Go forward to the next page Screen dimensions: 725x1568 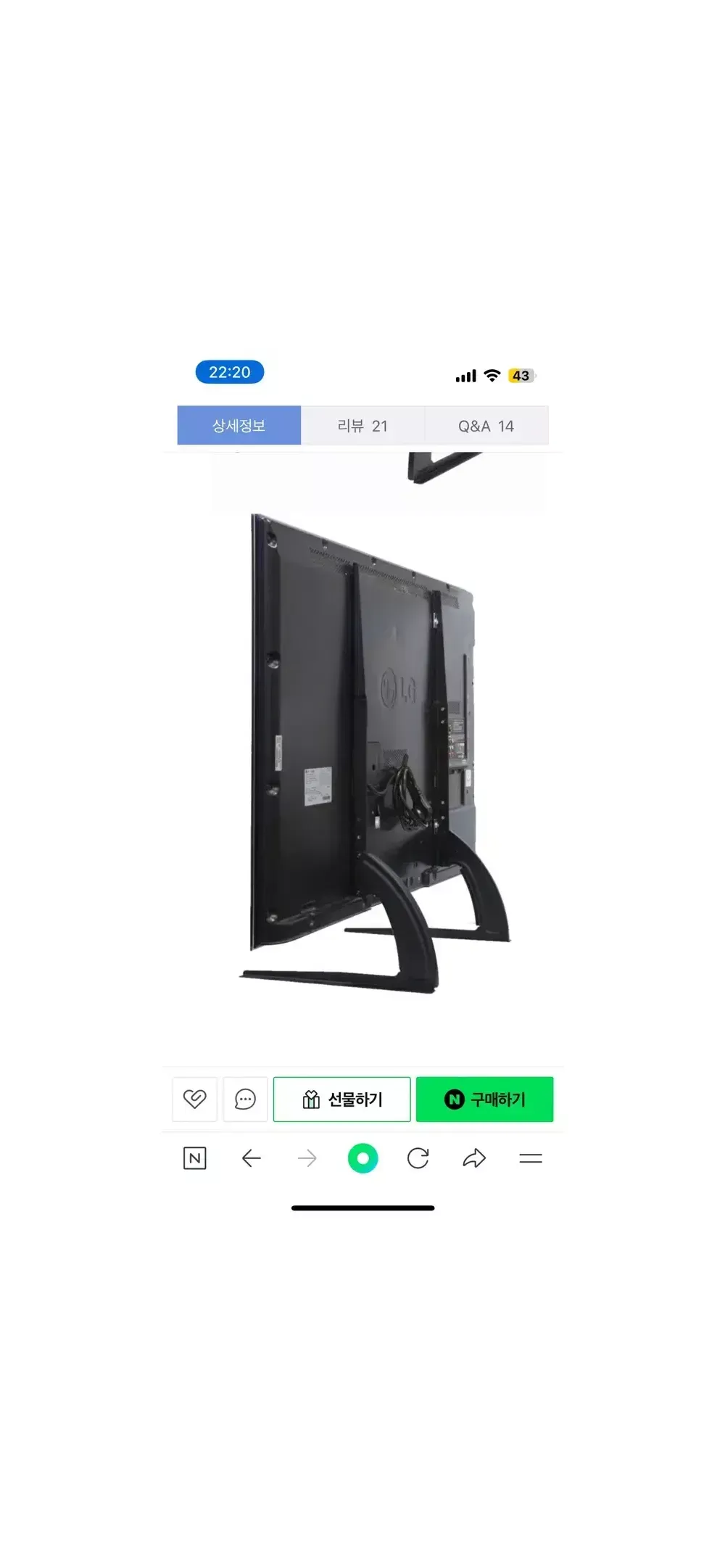click(x=307, y=1158)
